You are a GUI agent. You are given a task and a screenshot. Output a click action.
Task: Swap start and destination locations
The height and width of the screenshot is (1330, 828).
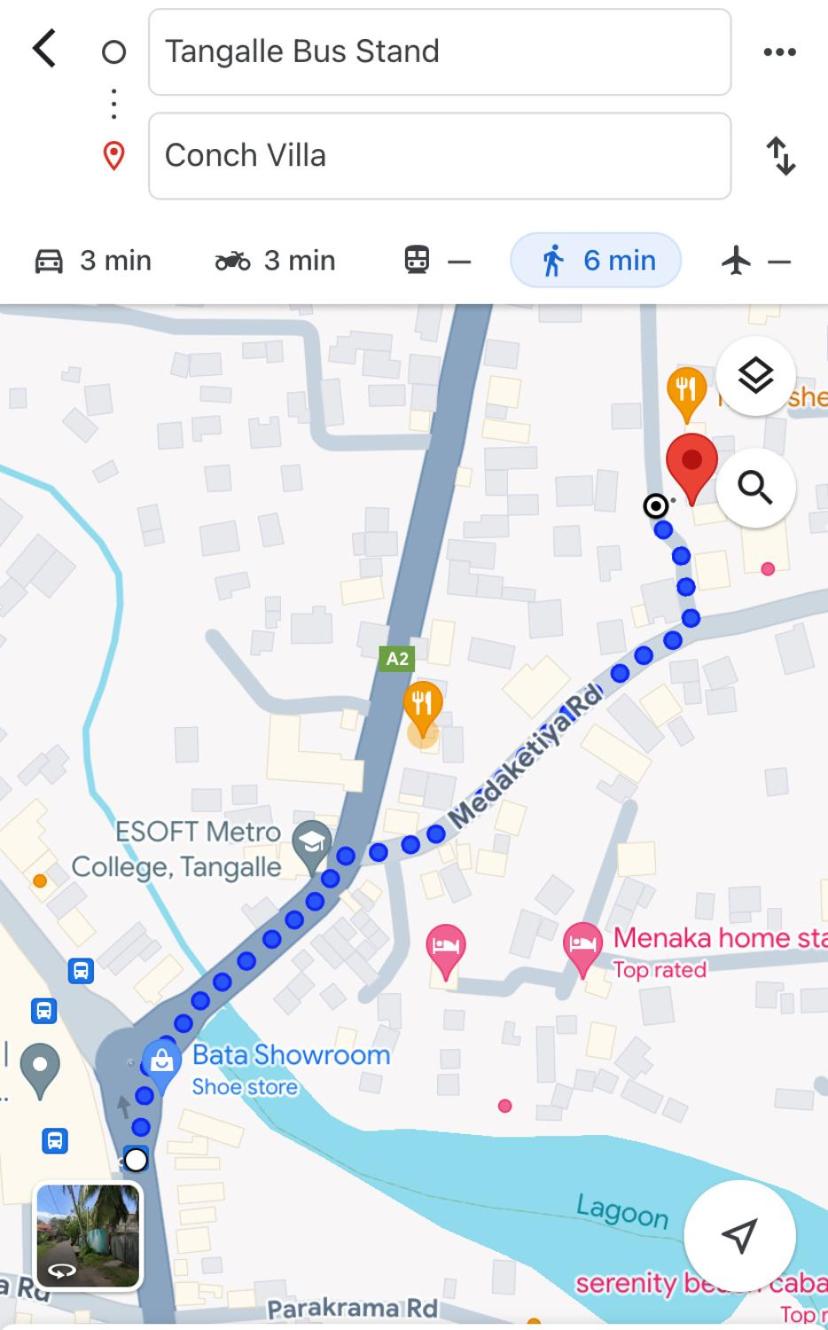pos(781,157)
